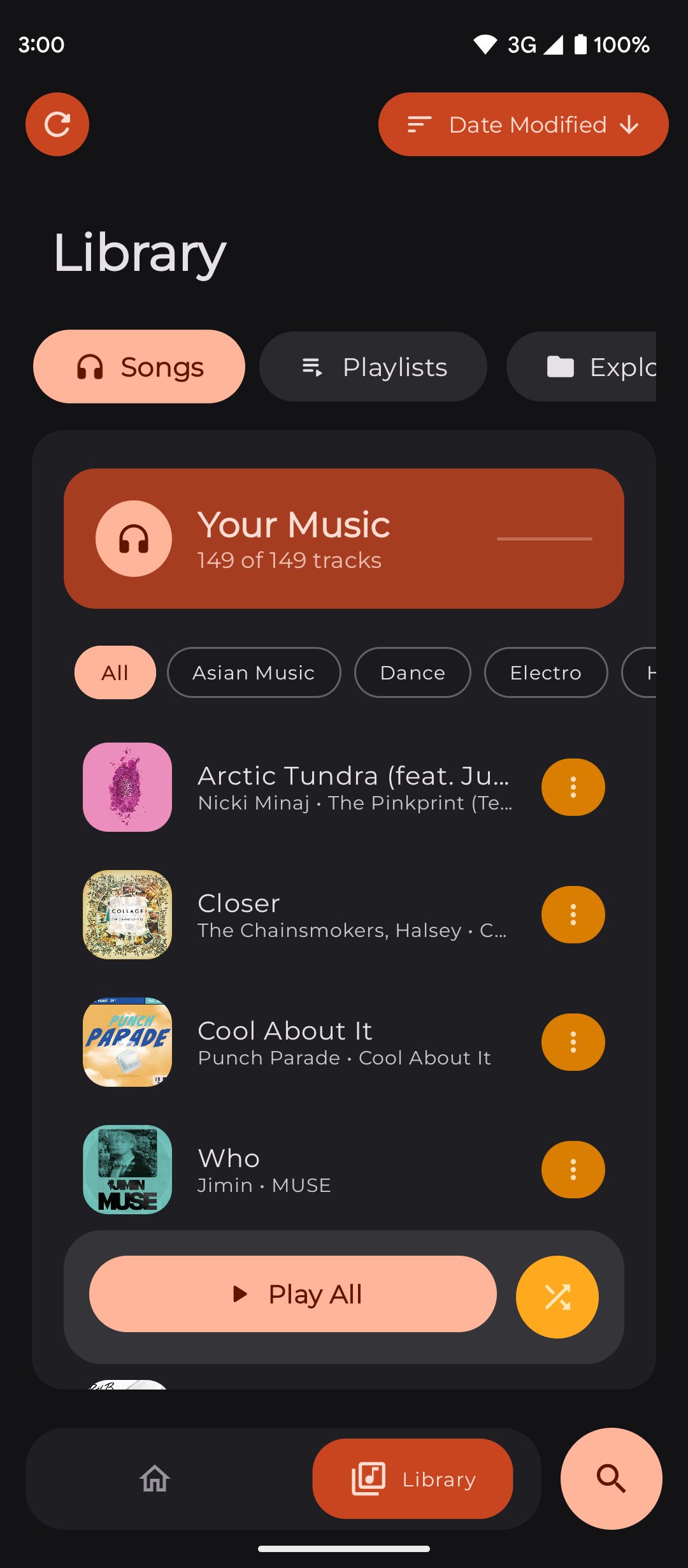The height and width of the screenshot is (1568, 688).
Task: Open options for Arctic Tundra
Action: point(573,787)
